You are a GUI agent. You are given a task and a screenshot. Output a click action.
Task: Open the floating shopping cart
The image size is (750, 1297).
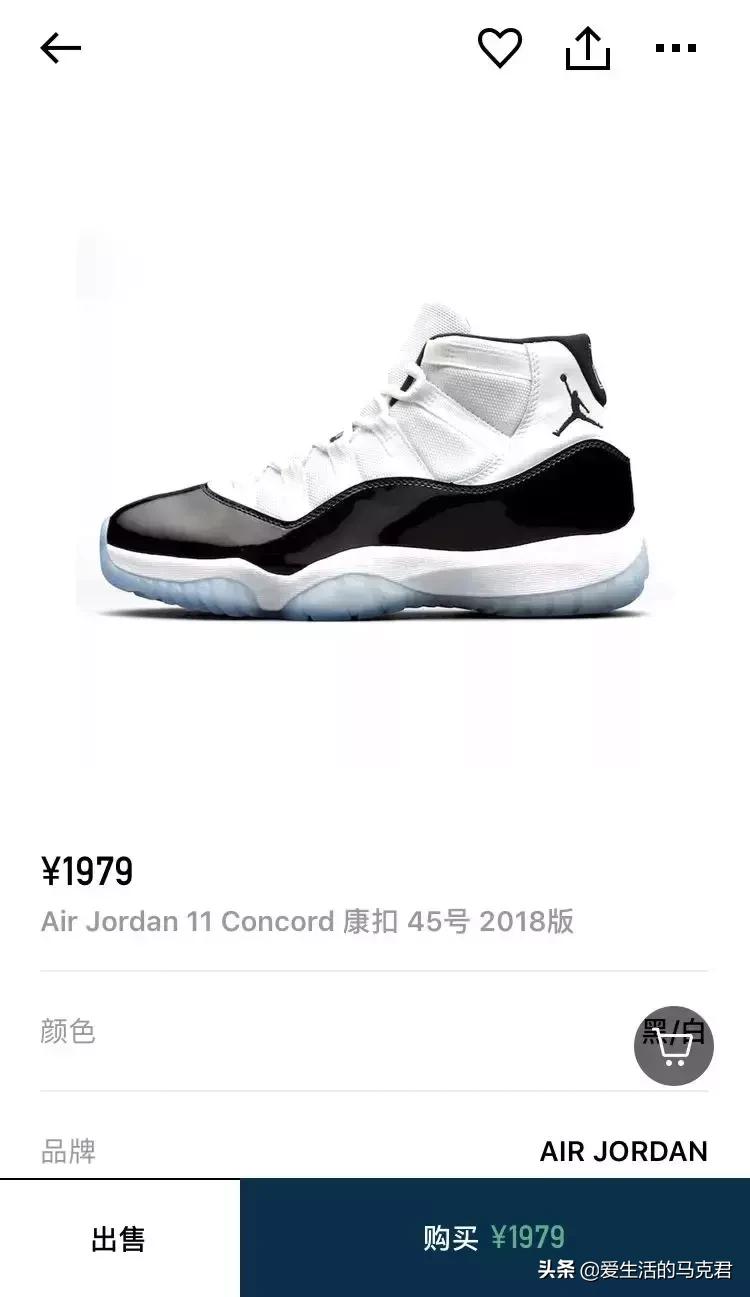coord(673,1046)
